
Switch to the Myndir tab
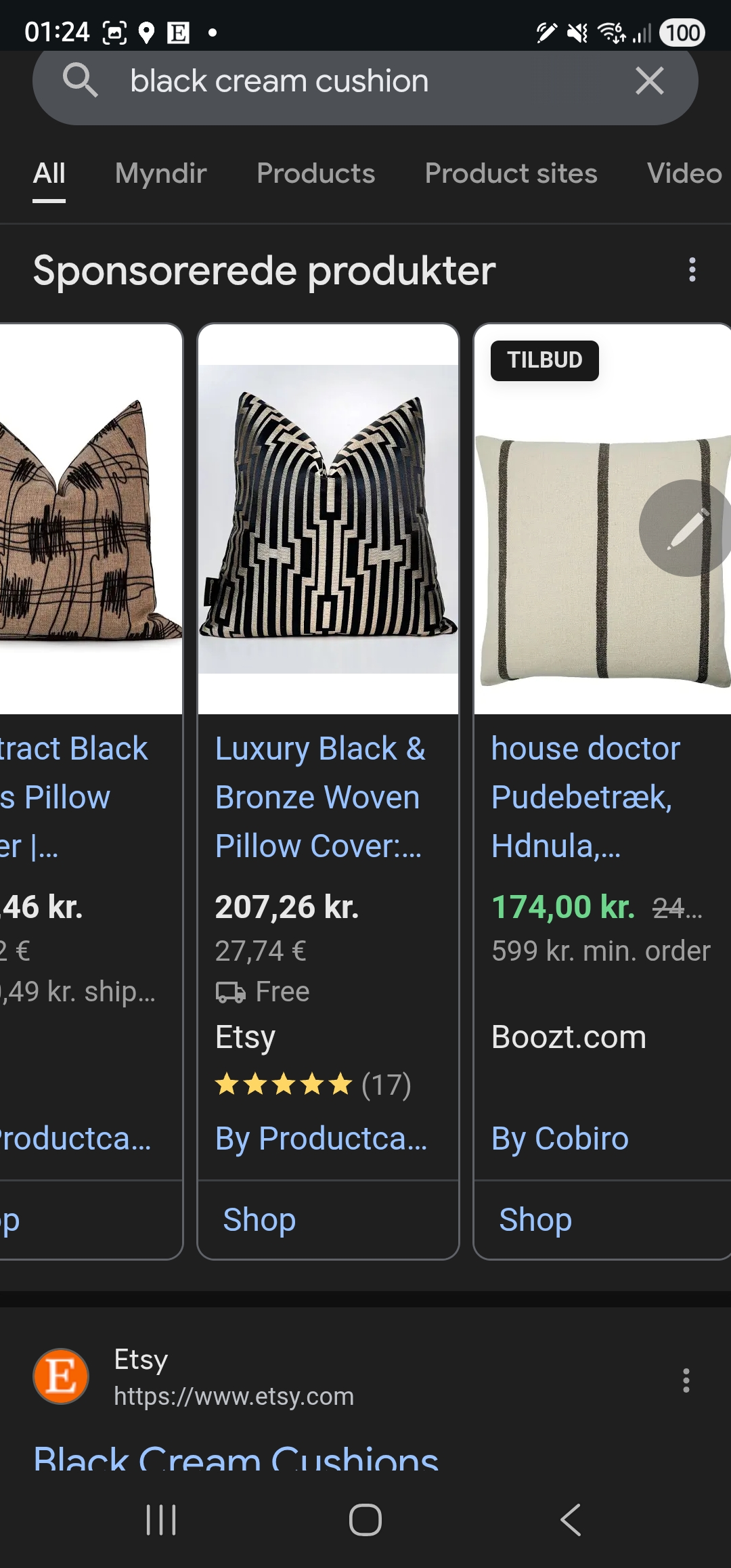click(x=160, y=173)
